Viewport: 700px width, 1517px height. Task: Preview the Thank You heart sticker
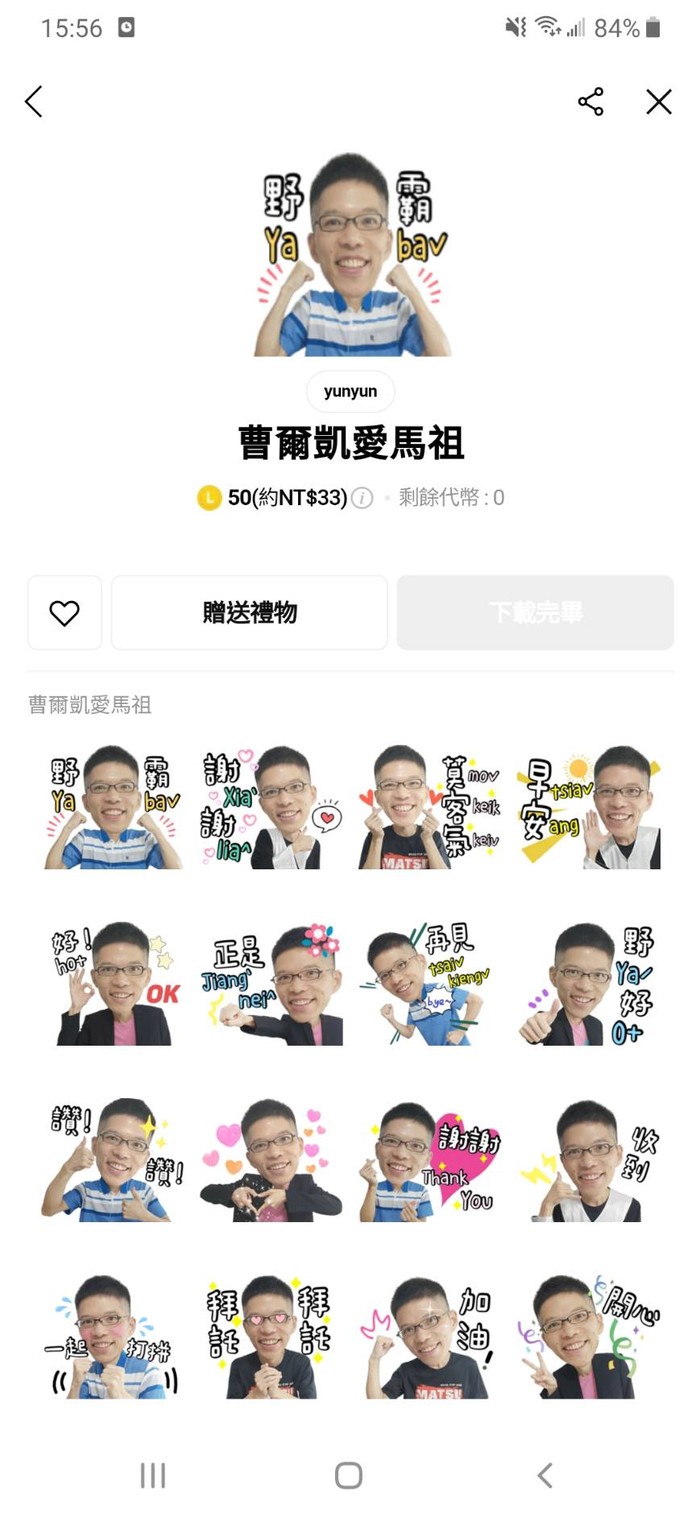[429, 1161]
